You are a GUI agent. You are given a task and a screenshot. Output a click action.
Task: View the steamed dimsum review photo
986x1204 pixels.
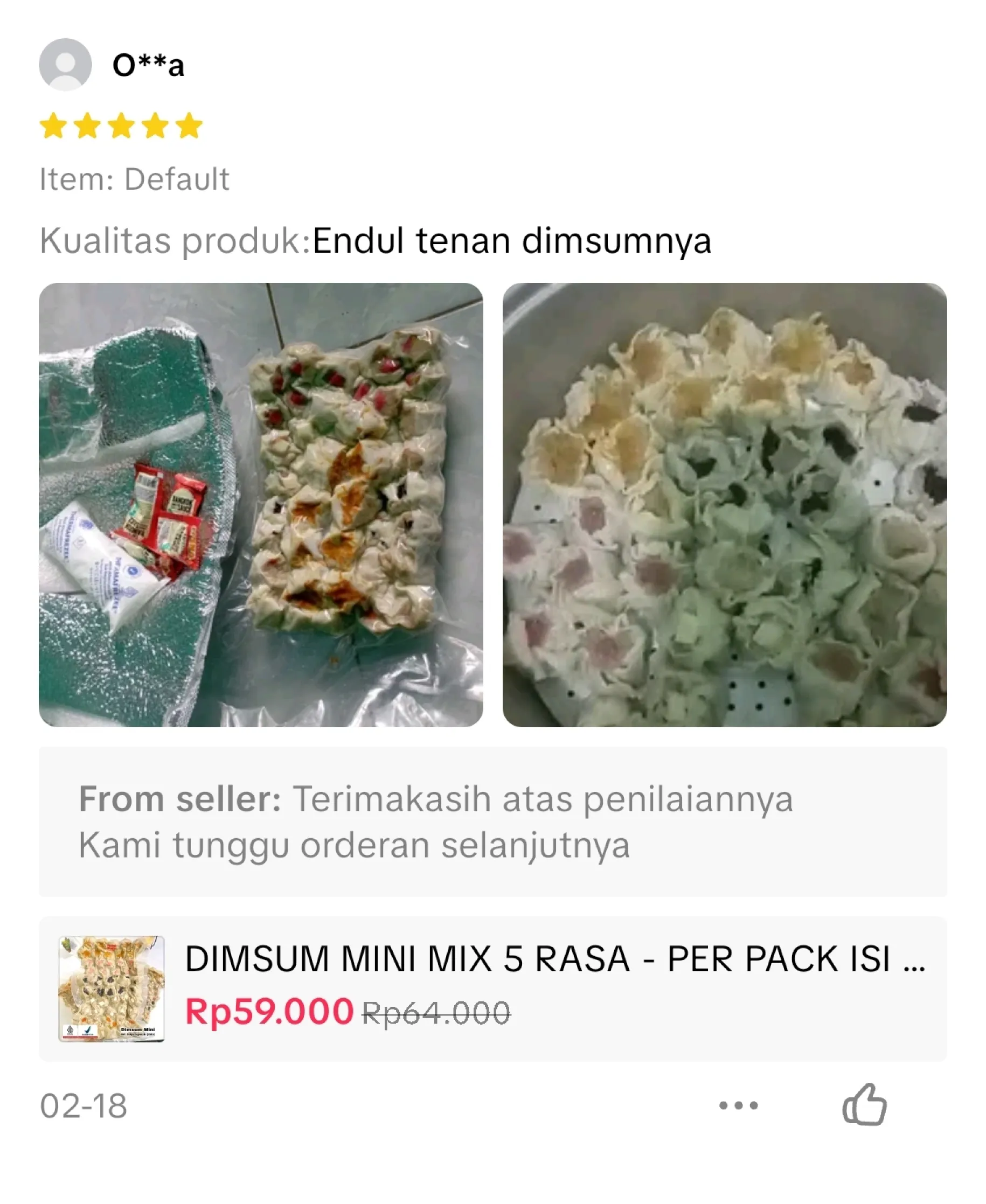point(724,504)
